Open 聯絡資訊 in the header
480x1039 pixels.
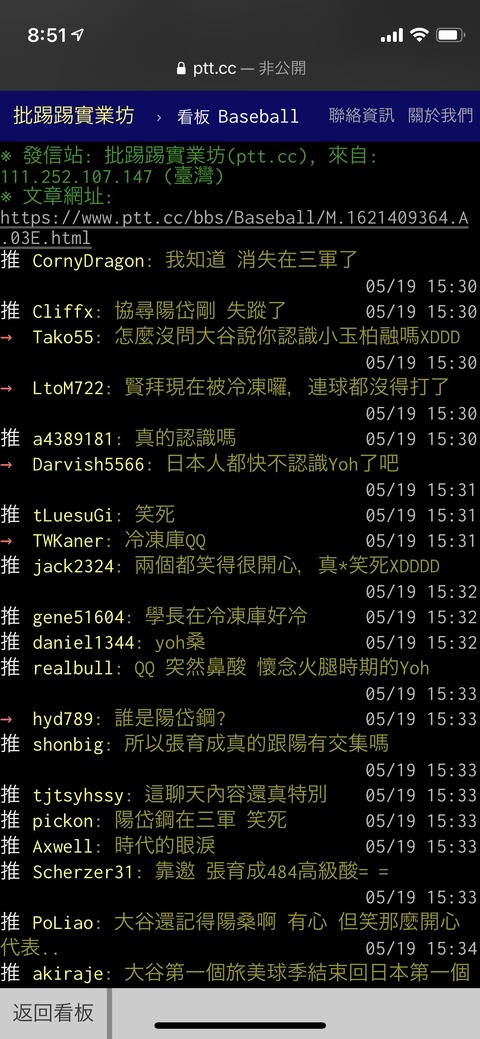(x=361, y=116)
